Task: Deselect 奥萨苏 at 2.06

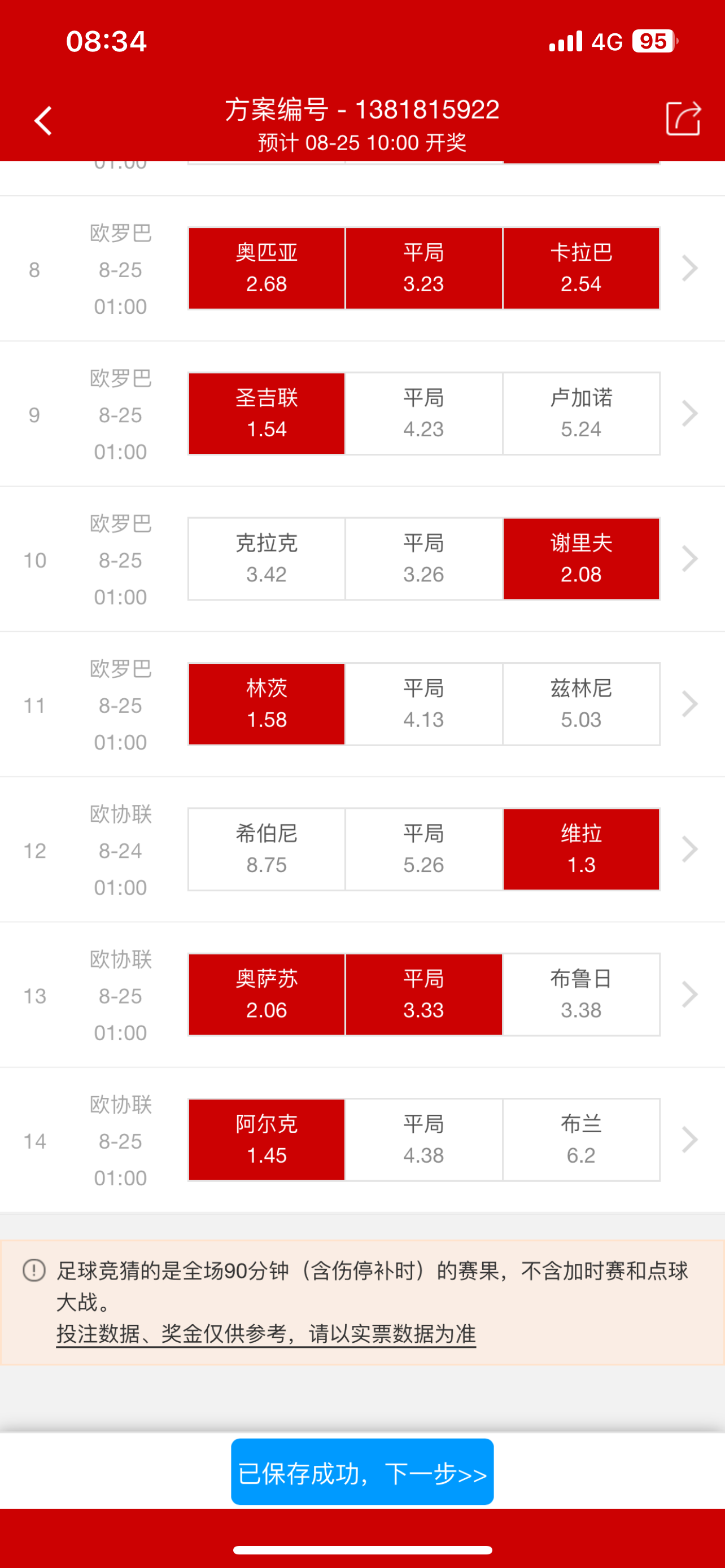Action: click(x=267, y=995)
